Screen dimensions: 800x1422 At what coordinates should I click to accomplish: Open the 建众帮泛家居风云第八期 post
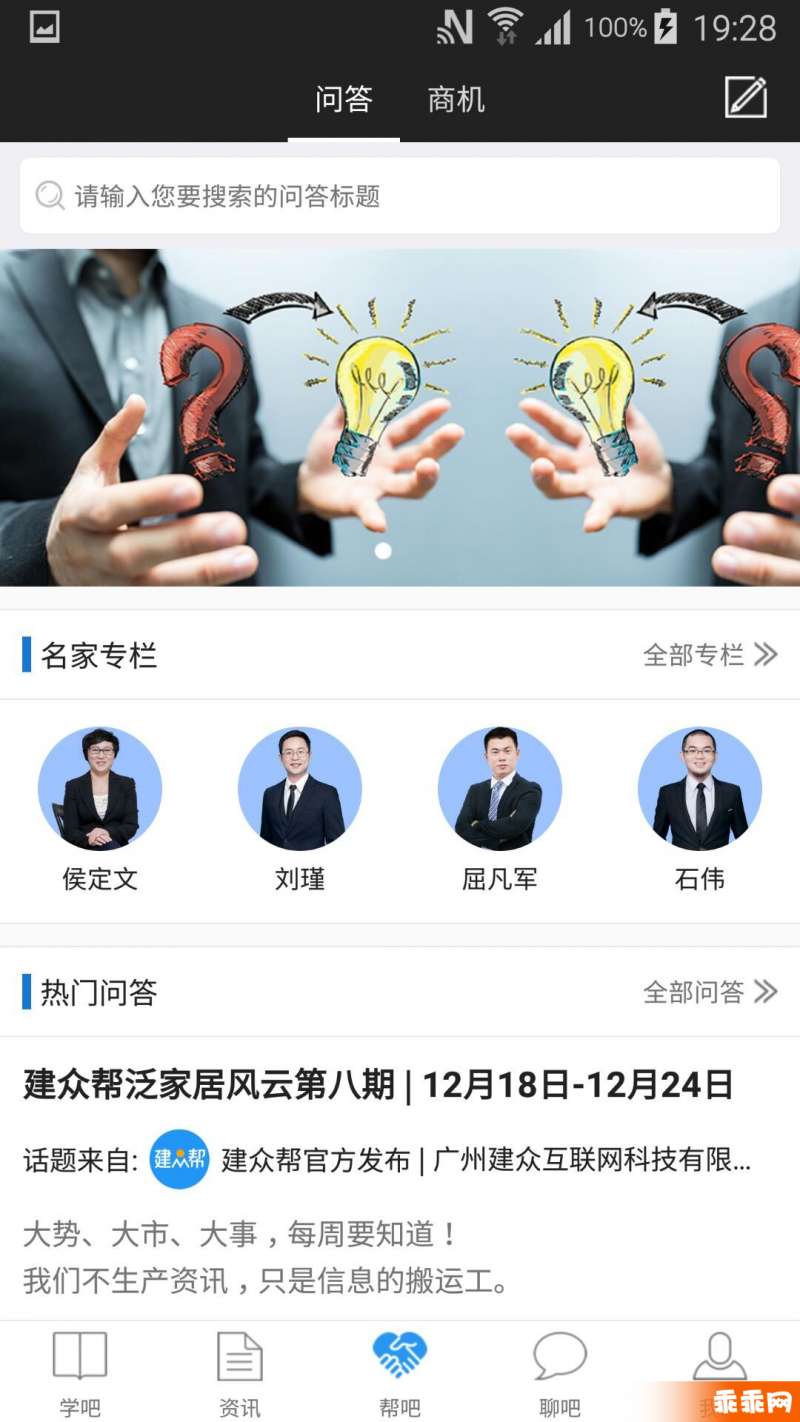pyautogui.click(x=378, y=1085)
